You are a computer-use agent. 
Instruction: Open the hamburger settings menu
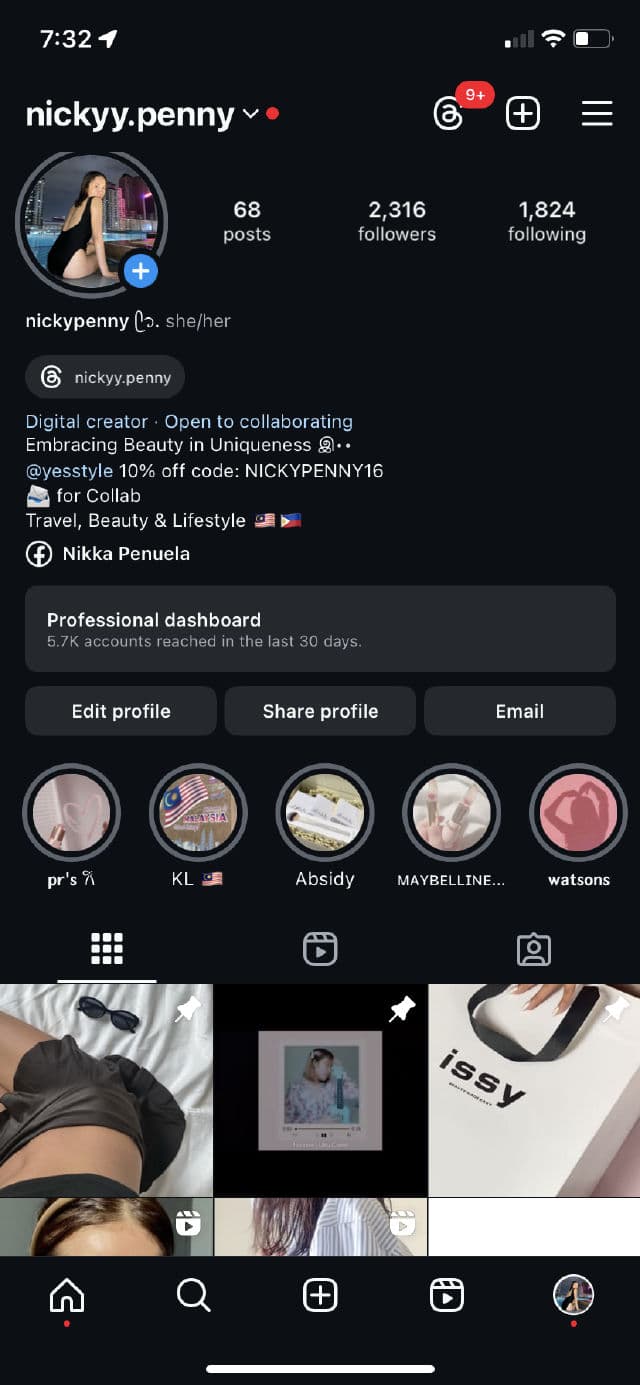point(597,114)
